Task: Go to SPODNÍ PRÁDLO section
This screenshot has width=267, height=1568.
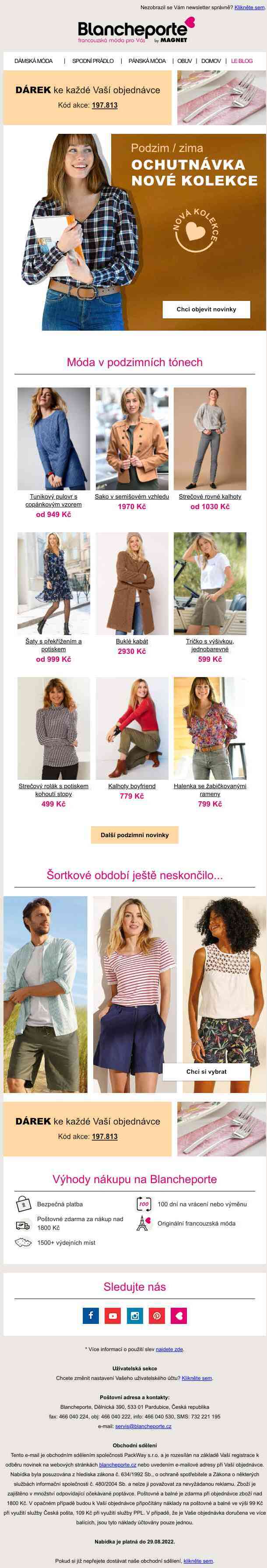Action: point(93,61)
